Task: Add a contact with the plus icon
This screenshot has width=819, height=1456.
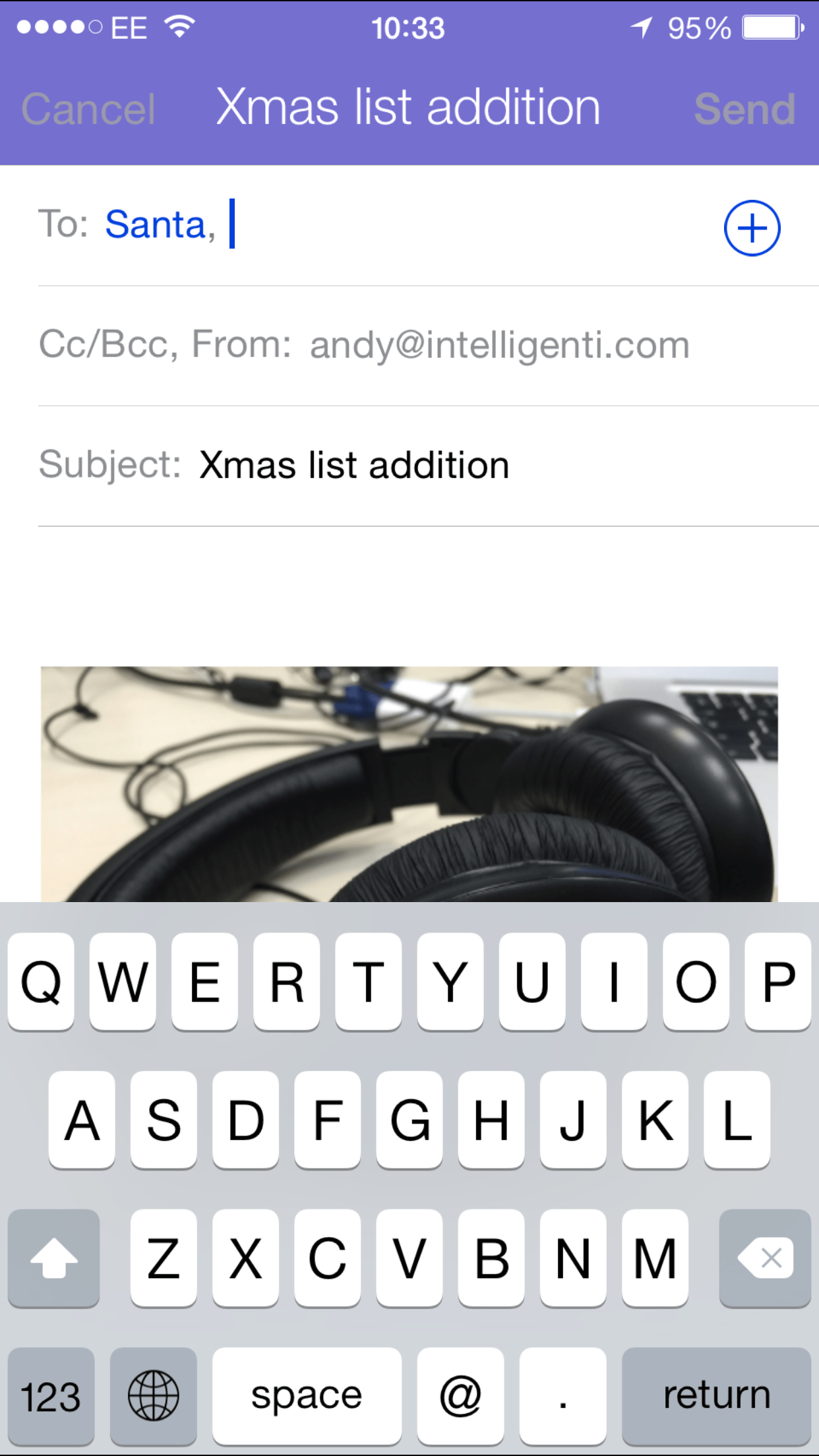Action: tap(752, 228)
